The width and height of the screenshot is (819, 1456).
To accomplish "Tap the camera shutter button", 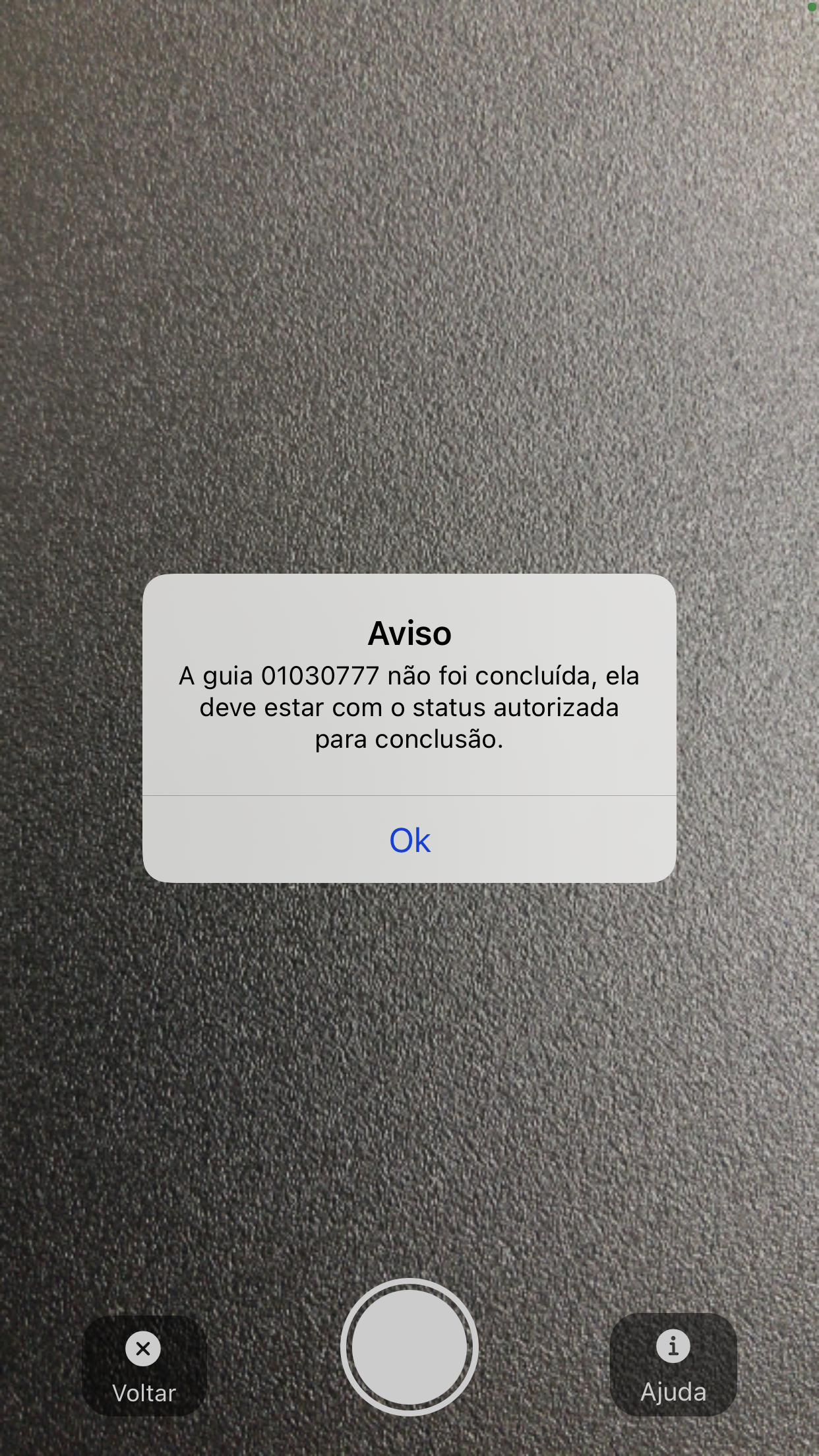I will coord(409,1347).
